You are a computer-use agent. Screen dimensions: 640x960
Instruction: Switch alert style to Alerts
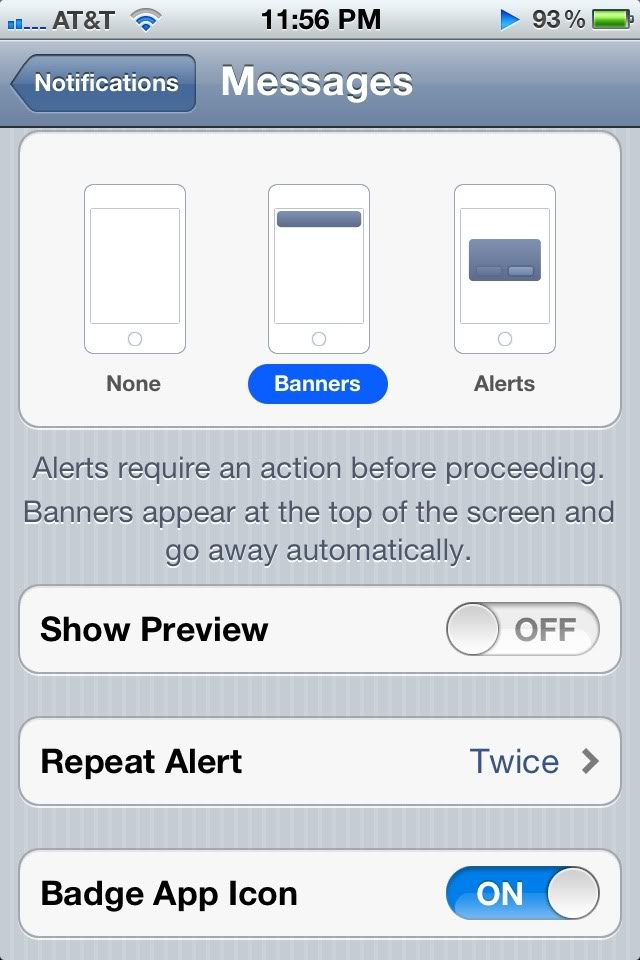coord(504,290)
